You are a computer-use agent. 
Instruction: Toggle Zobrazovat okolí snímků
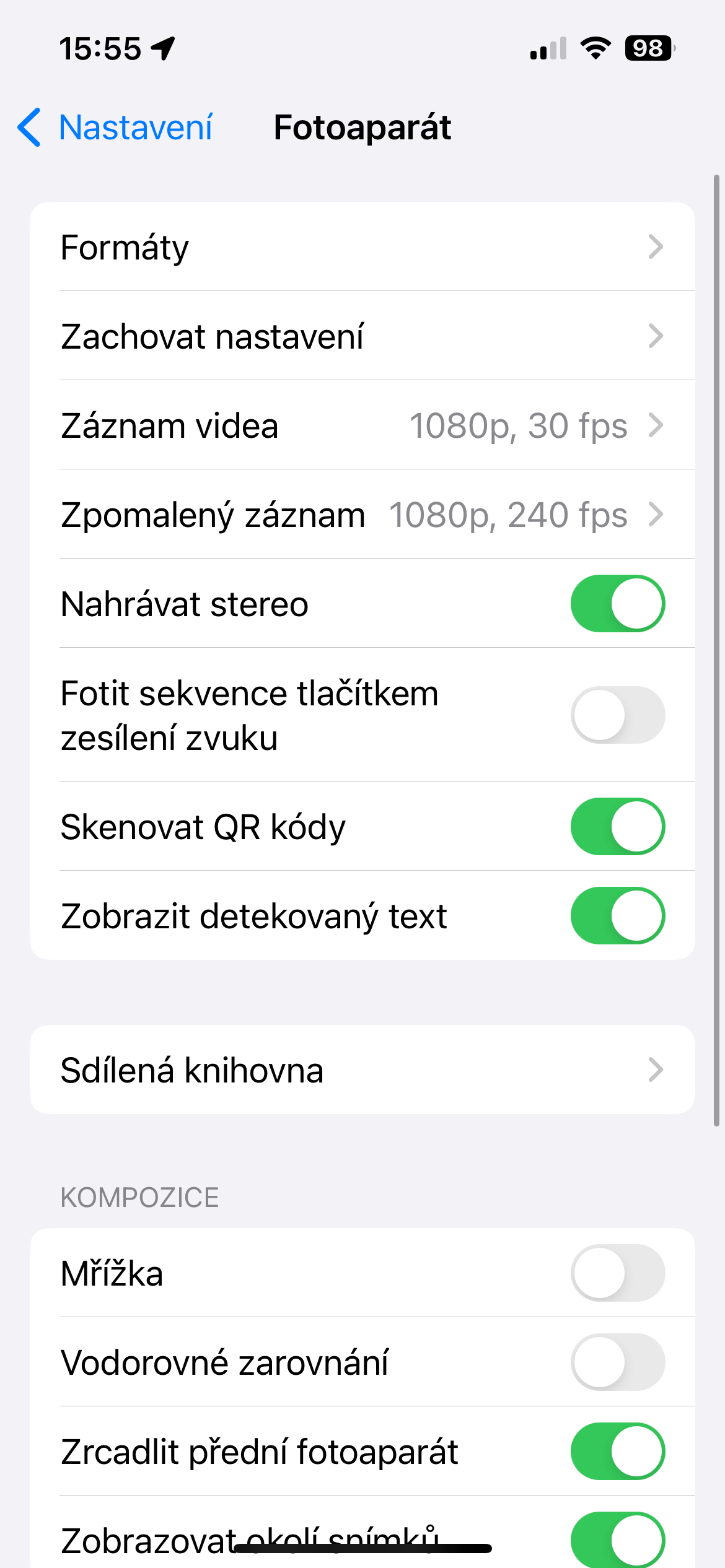click(x=617, y=1538)
